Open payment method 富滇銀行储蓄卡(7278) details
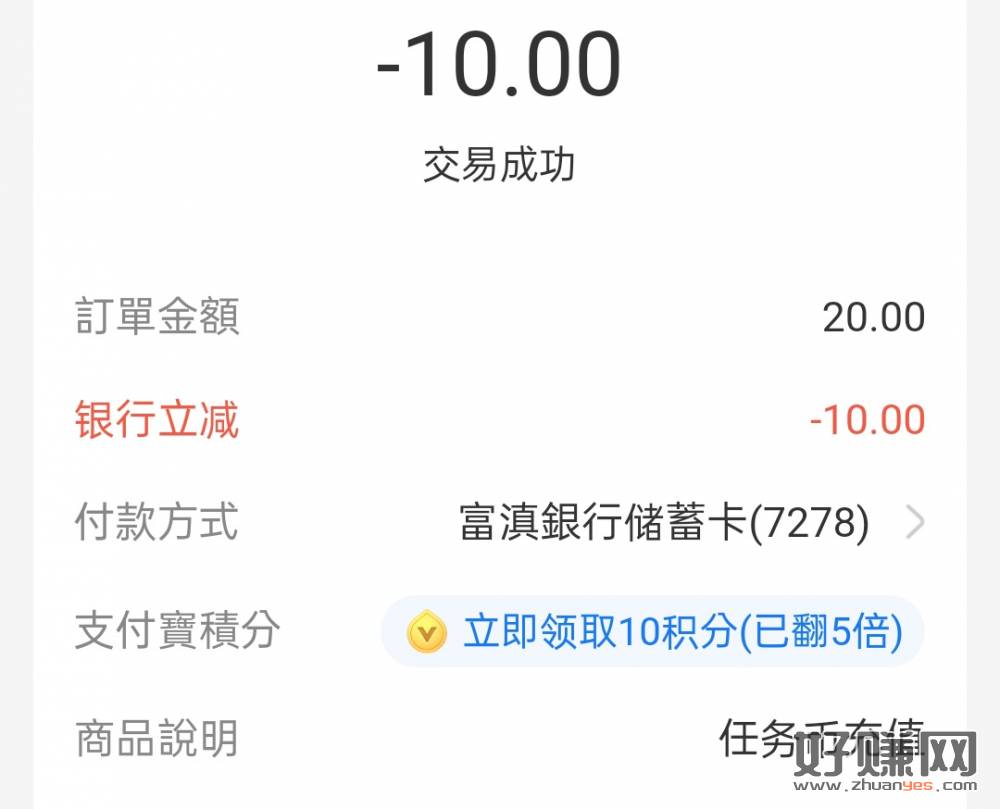The width and height of the screenshot is (1000, 809). click(x=690, y=522)
